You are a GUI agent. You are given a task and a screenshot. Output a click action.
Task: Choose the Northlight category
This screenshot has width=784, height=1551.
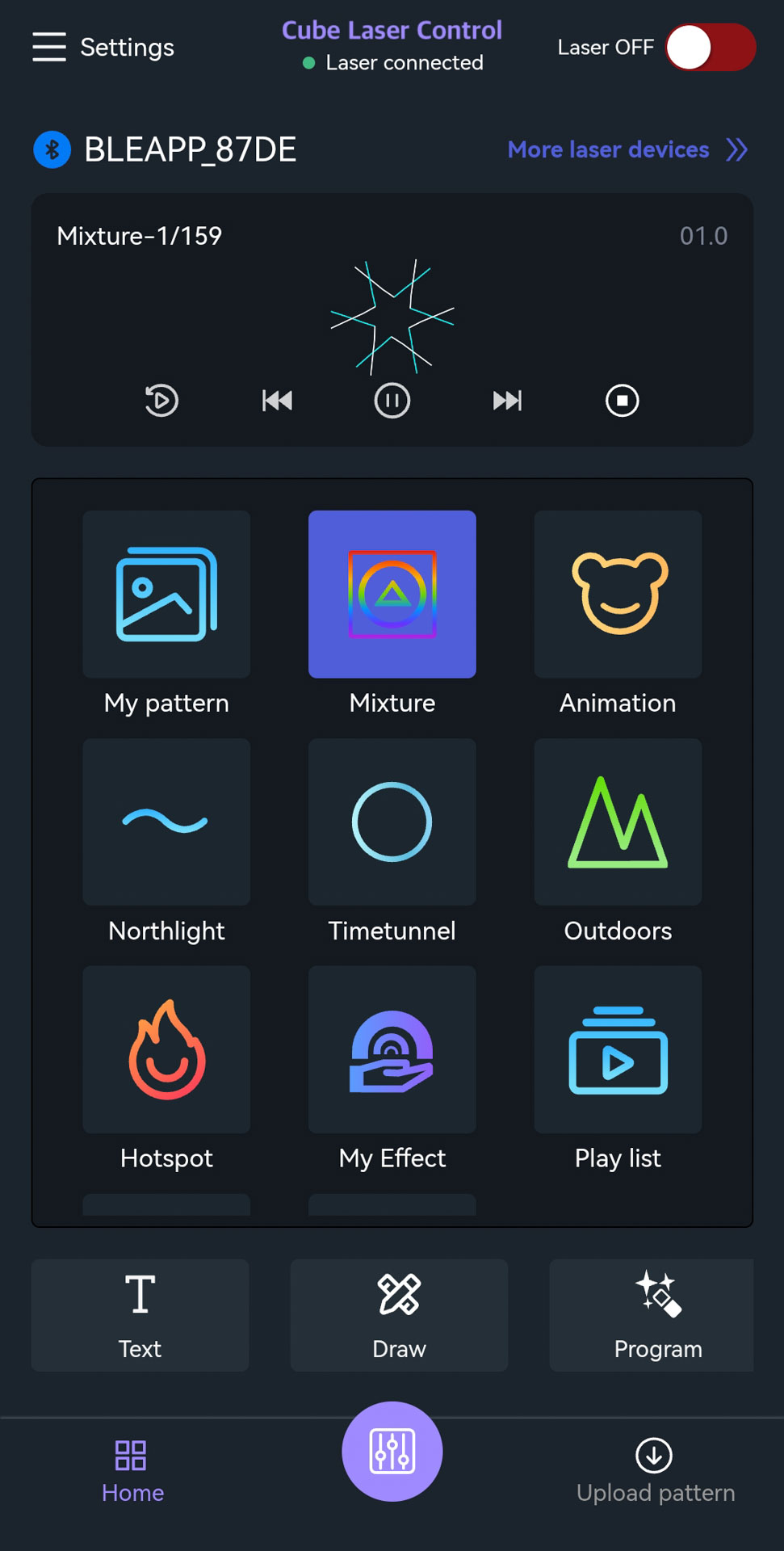(166, 822)
